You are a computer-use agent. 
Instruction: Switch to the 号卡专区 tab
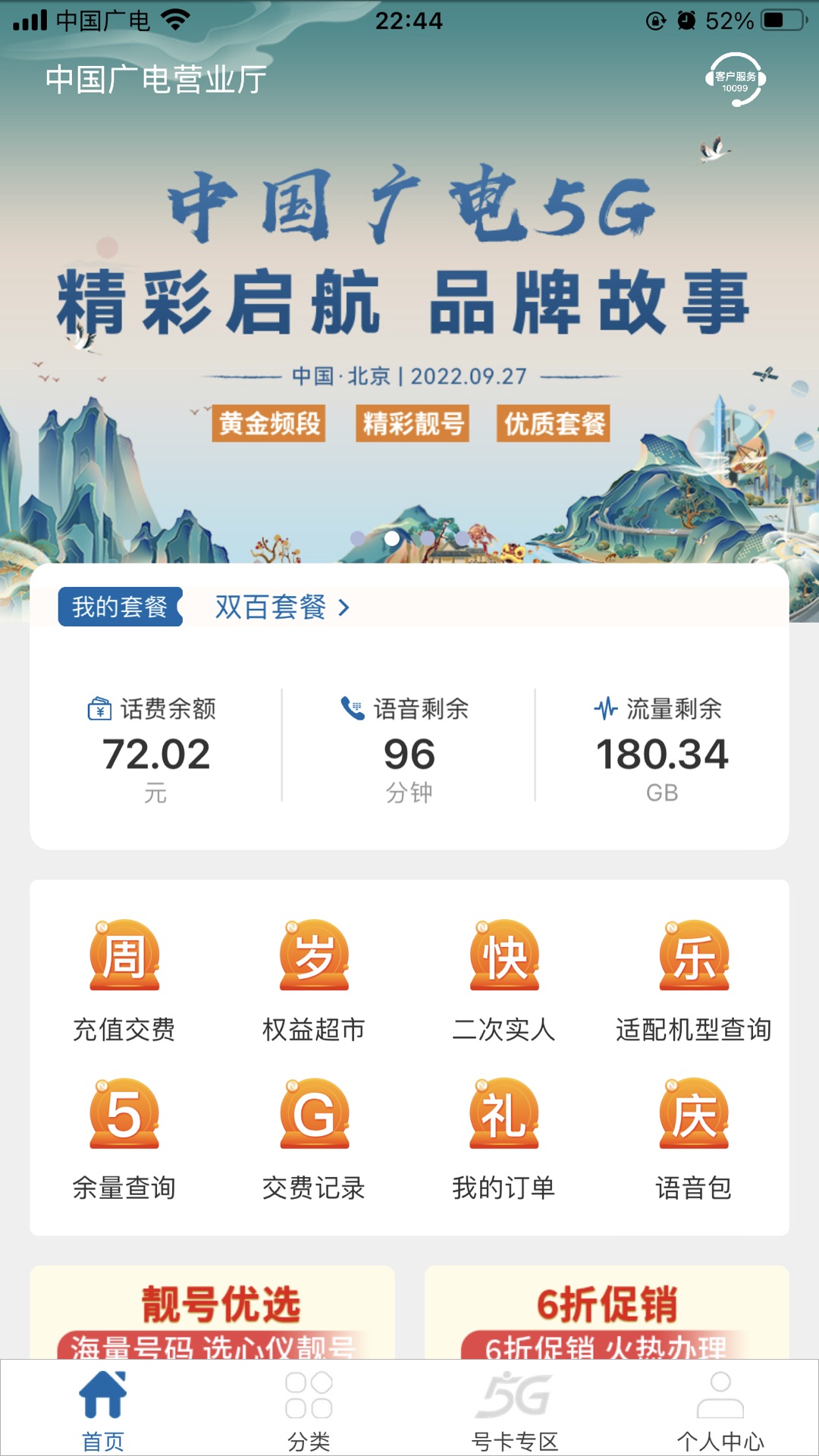515,1409
